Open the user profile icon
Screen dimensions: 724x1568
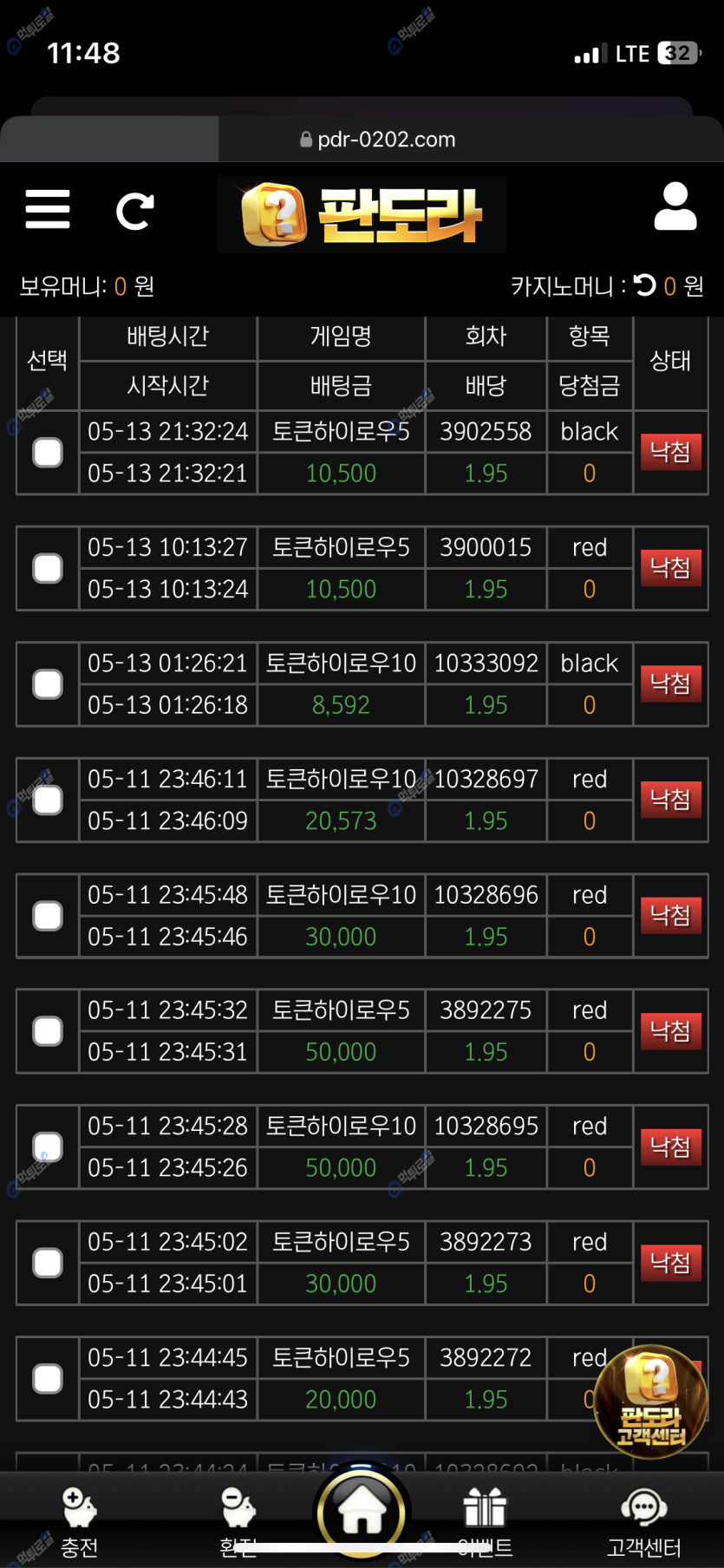675,206
